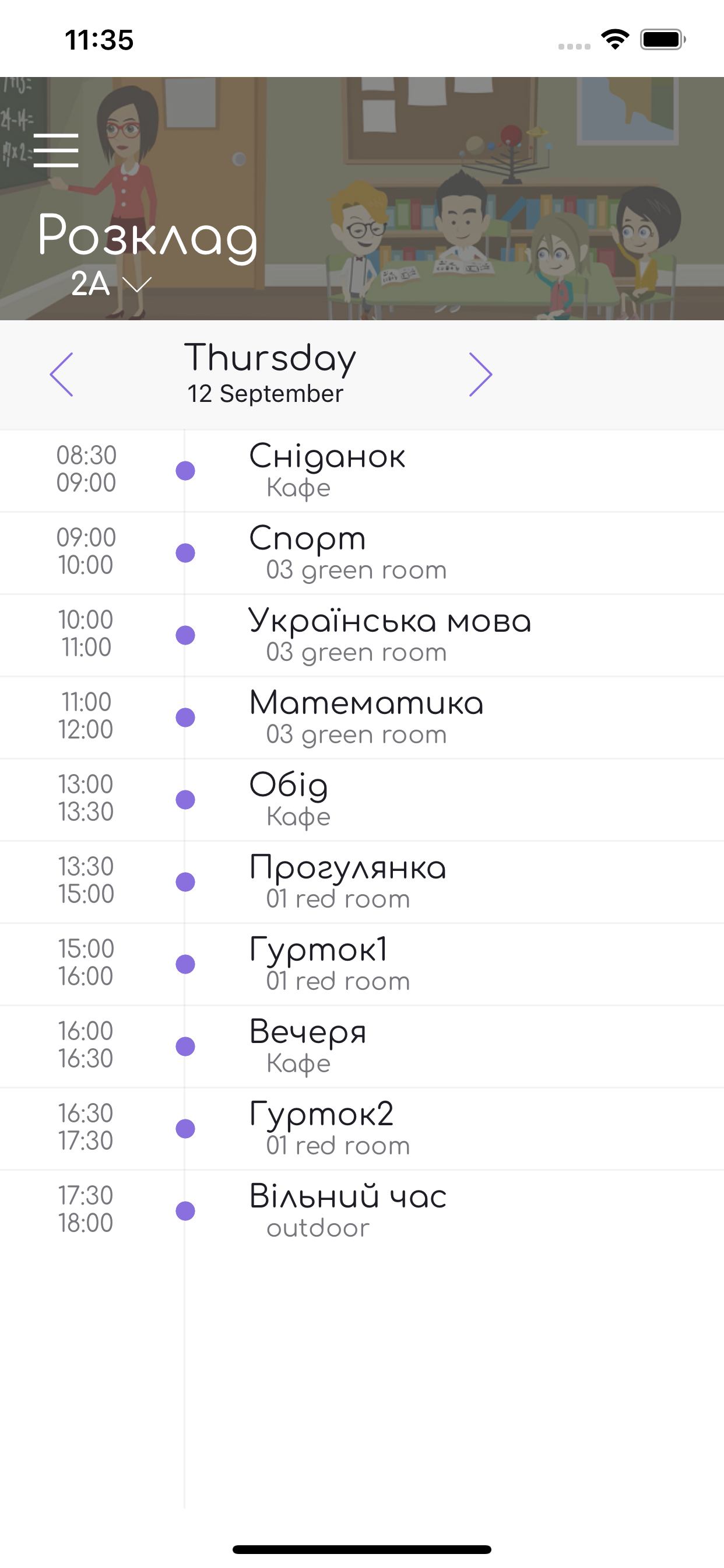Click the Thursday 12 September date header
The width and height of the screenshot is (724, 1568).
(269, 372)
